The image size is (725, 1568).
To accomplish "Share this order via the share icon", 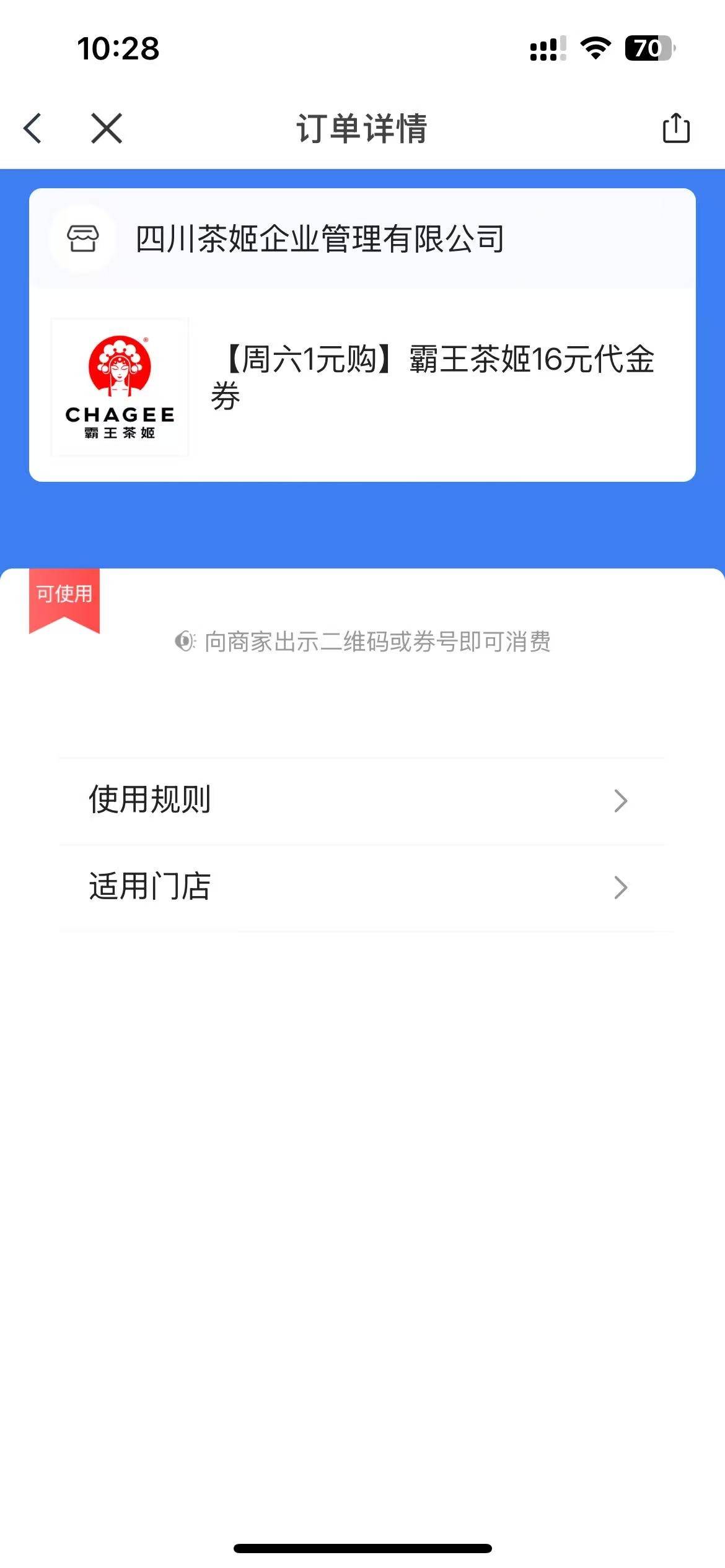I will coord(676,128).
